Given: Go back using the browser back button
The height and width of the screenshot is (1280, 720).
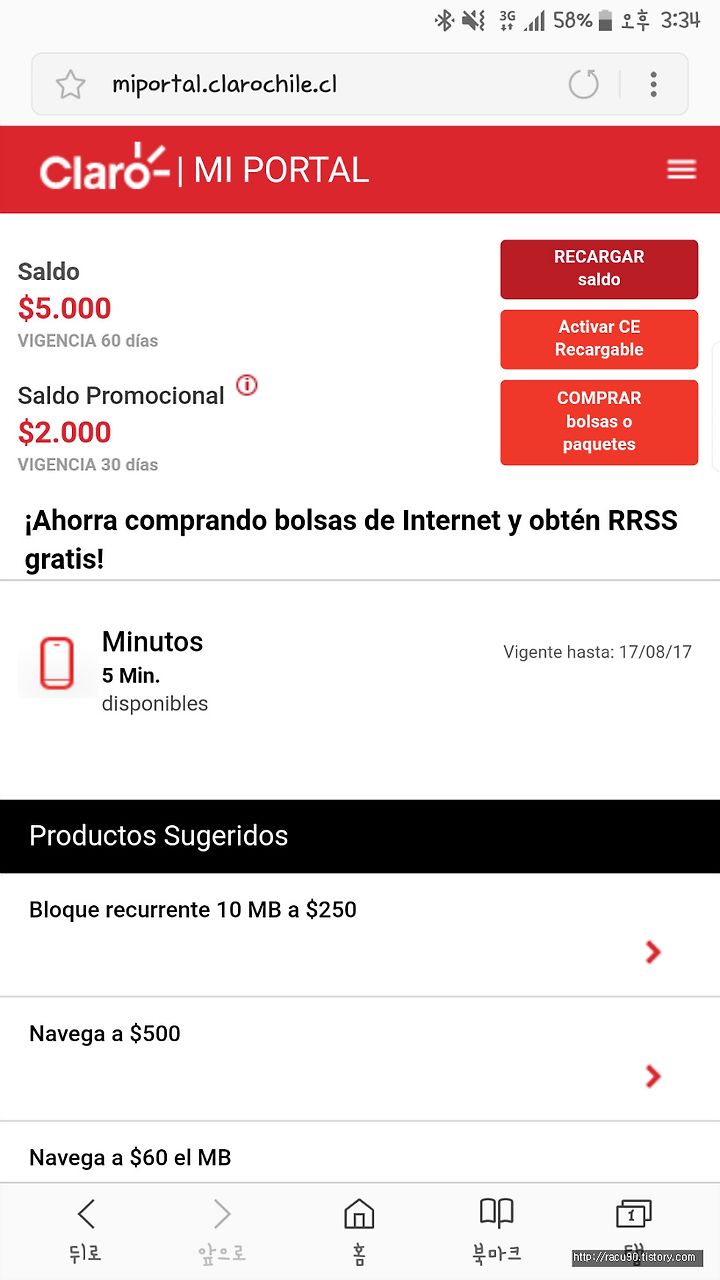Looking at the screenshot, I should coord(86,1231).
